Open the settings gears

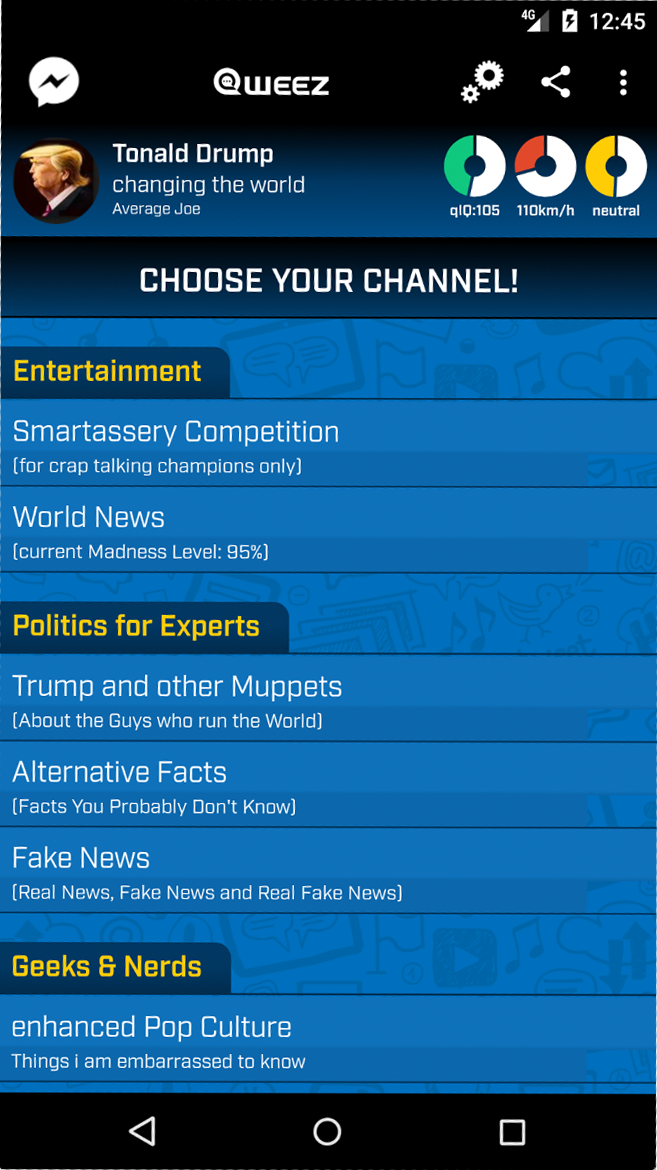(482, 82)
